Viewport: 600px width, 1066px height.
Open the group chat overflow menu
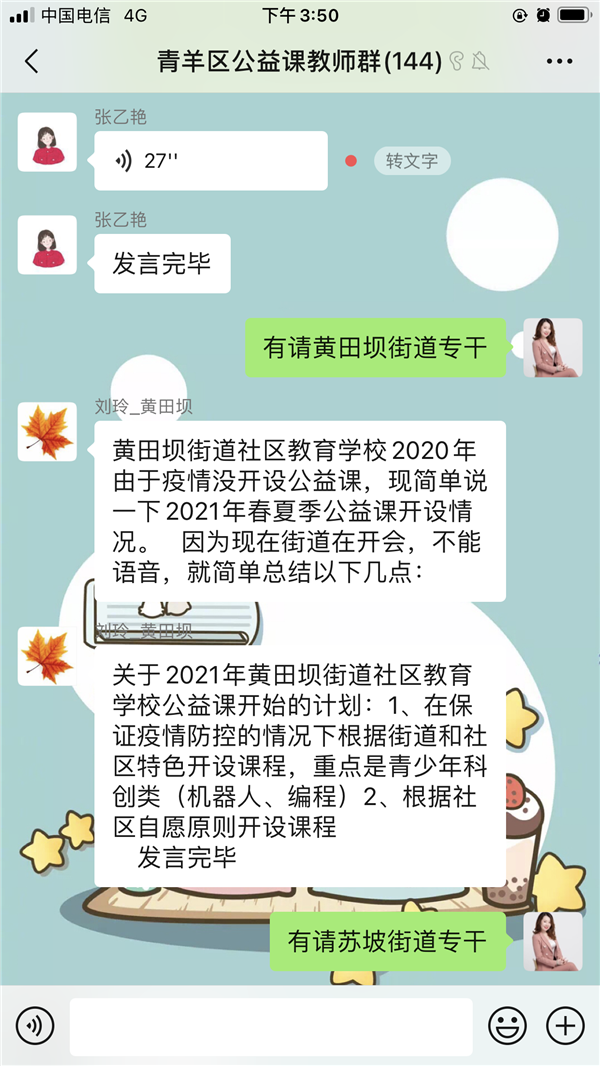(559, 61)
